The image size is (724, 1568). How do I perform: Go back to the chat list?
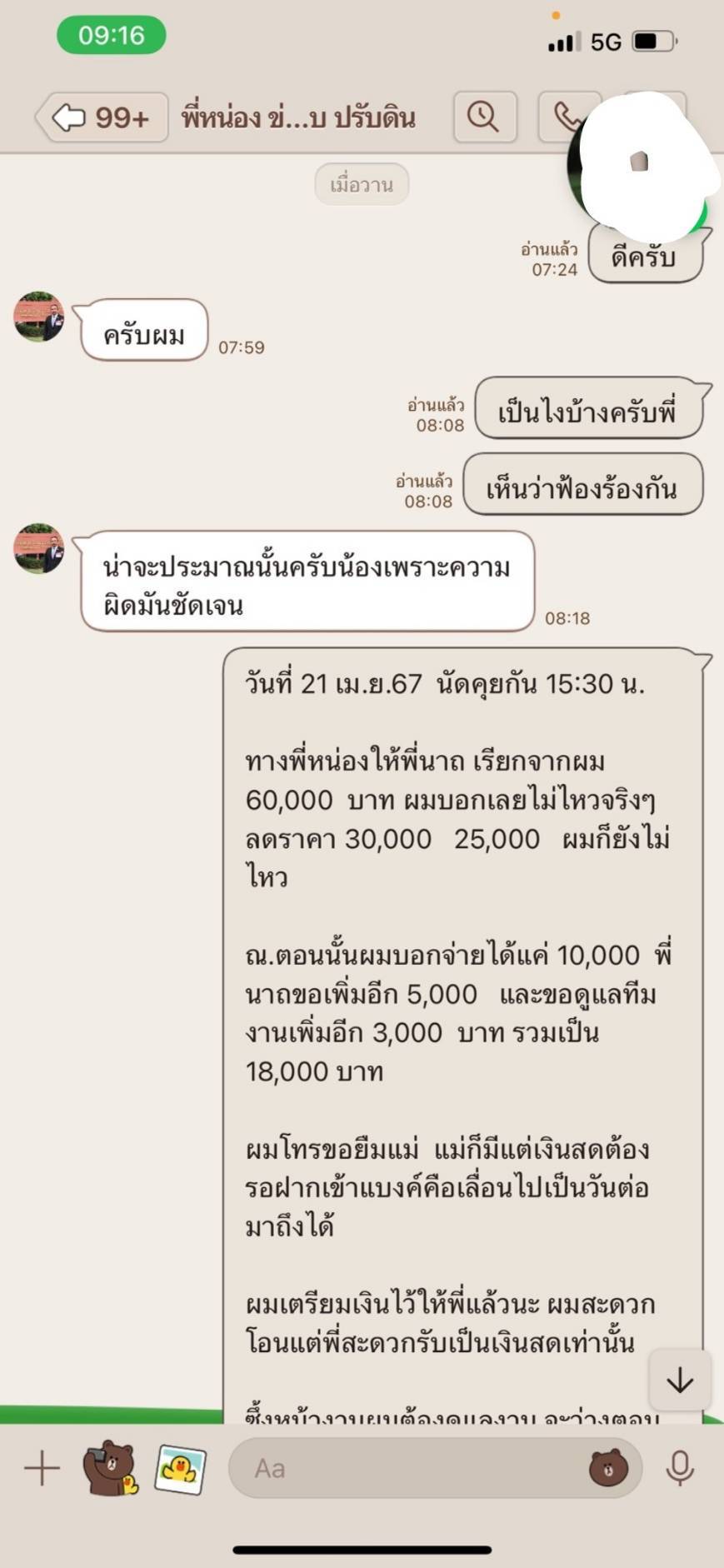click(x=100, y=117)
